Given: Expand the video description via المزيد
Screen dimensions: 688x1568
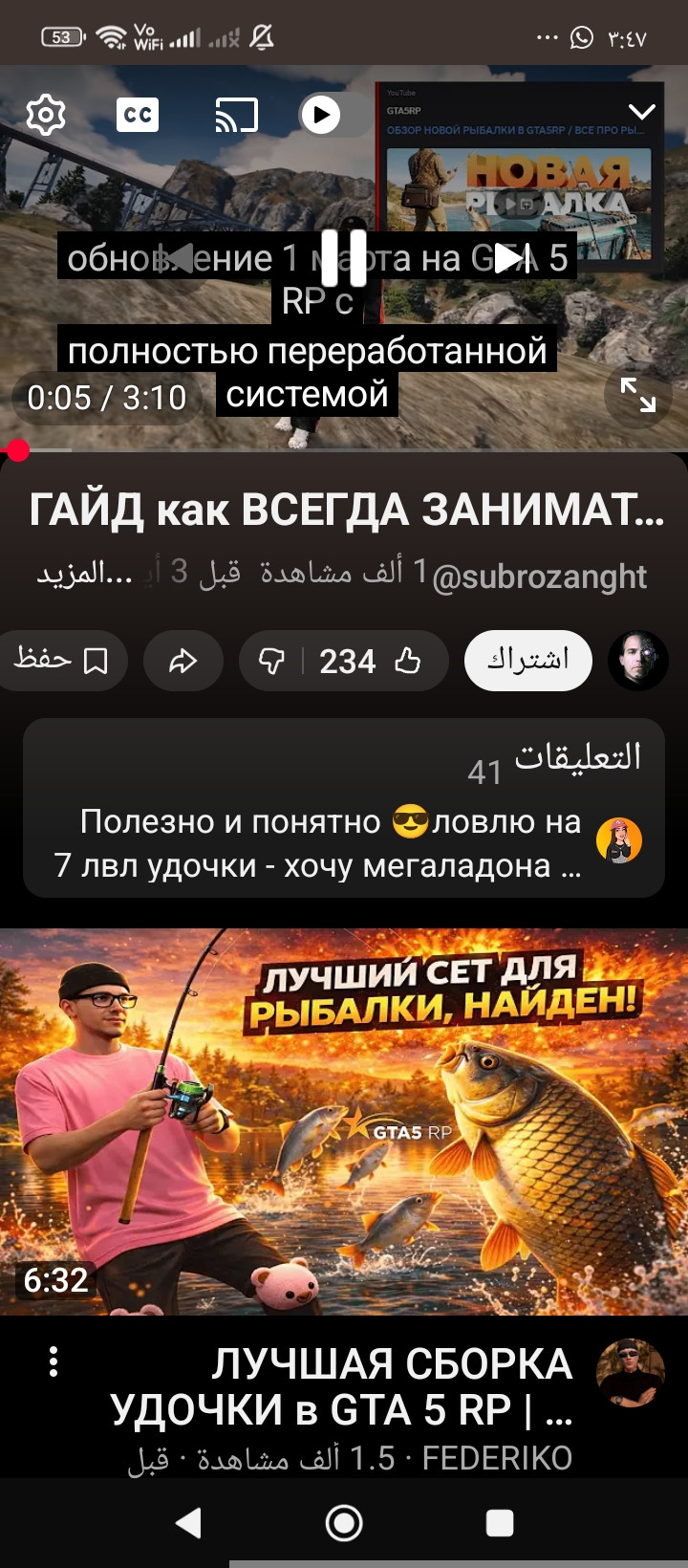Looking at the screenshot, I should click(x=84, y=574).
